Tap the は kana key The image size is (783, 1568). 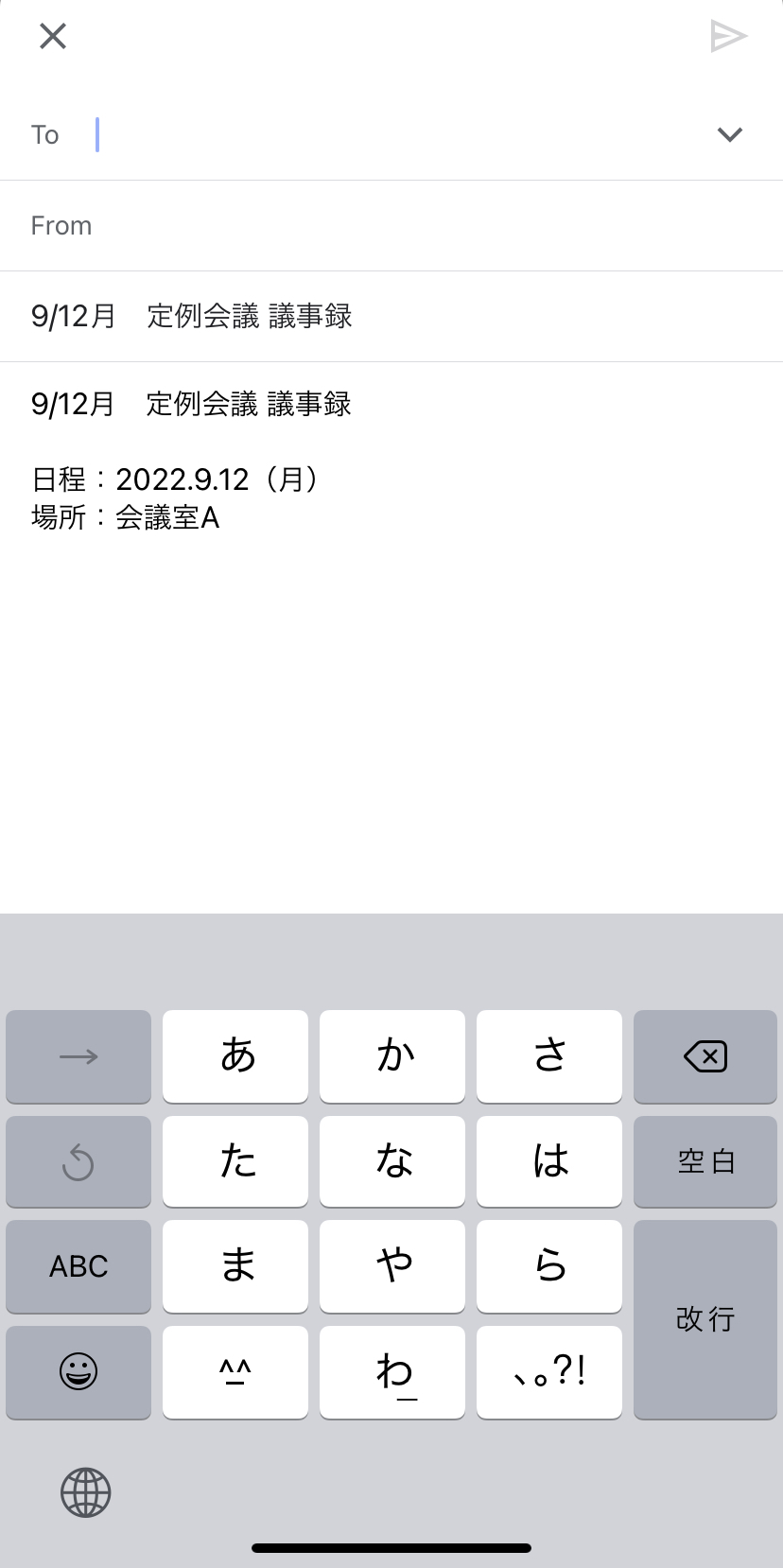(x=549, y=1161)
